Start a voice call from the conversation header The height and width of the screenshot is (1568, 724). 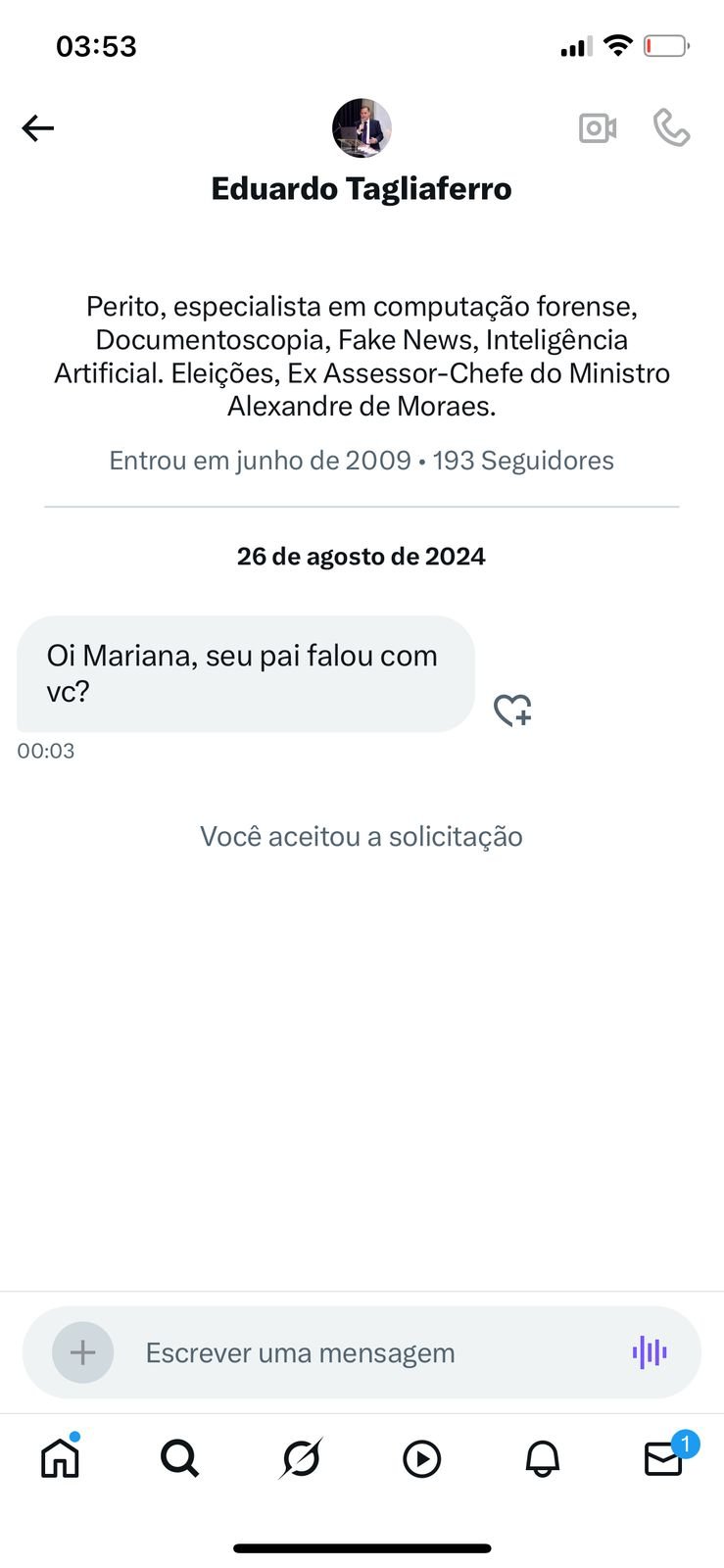pos(672,127)
